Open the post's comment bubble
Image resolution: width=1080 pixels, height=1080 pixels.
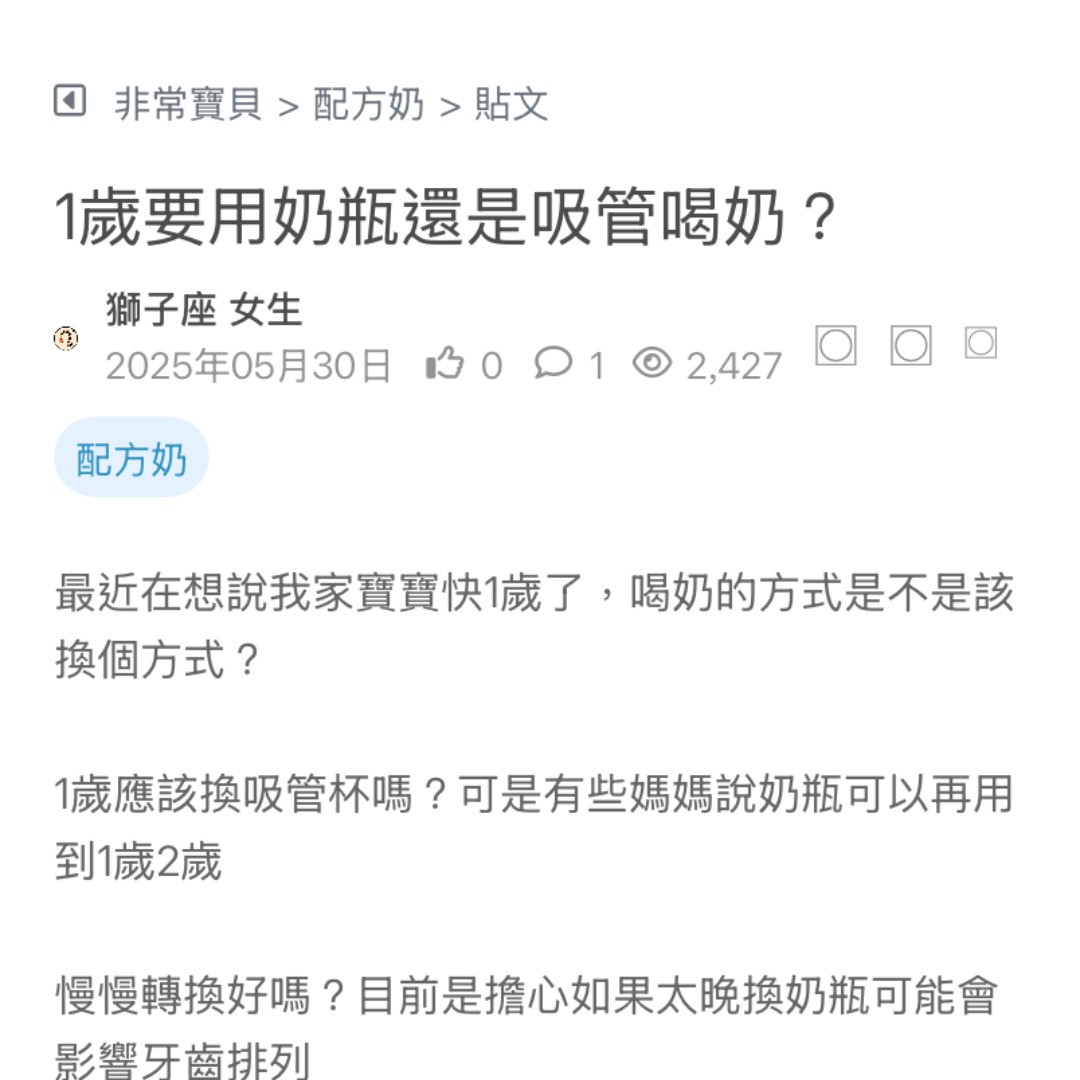[x=553, y=363]
